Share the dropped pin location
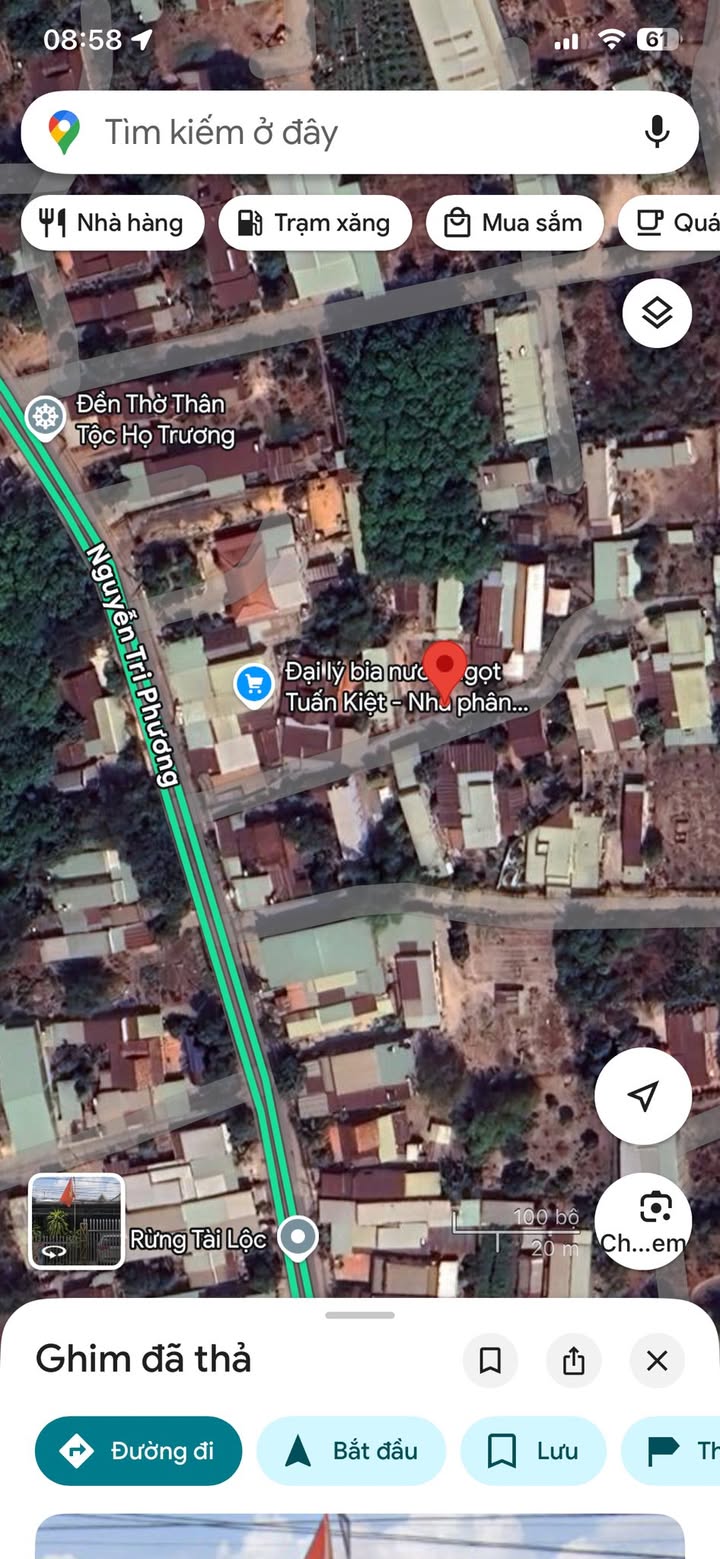This screenshot has width=720, height=1559. pos(573,1360)
